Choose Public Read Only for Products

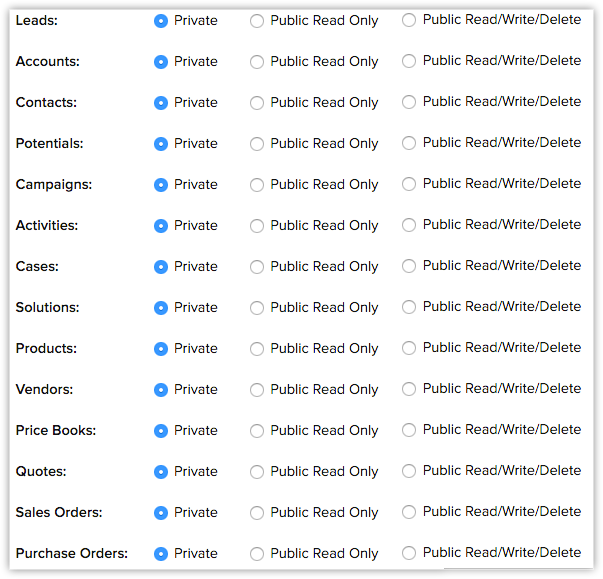pos(257,349)
